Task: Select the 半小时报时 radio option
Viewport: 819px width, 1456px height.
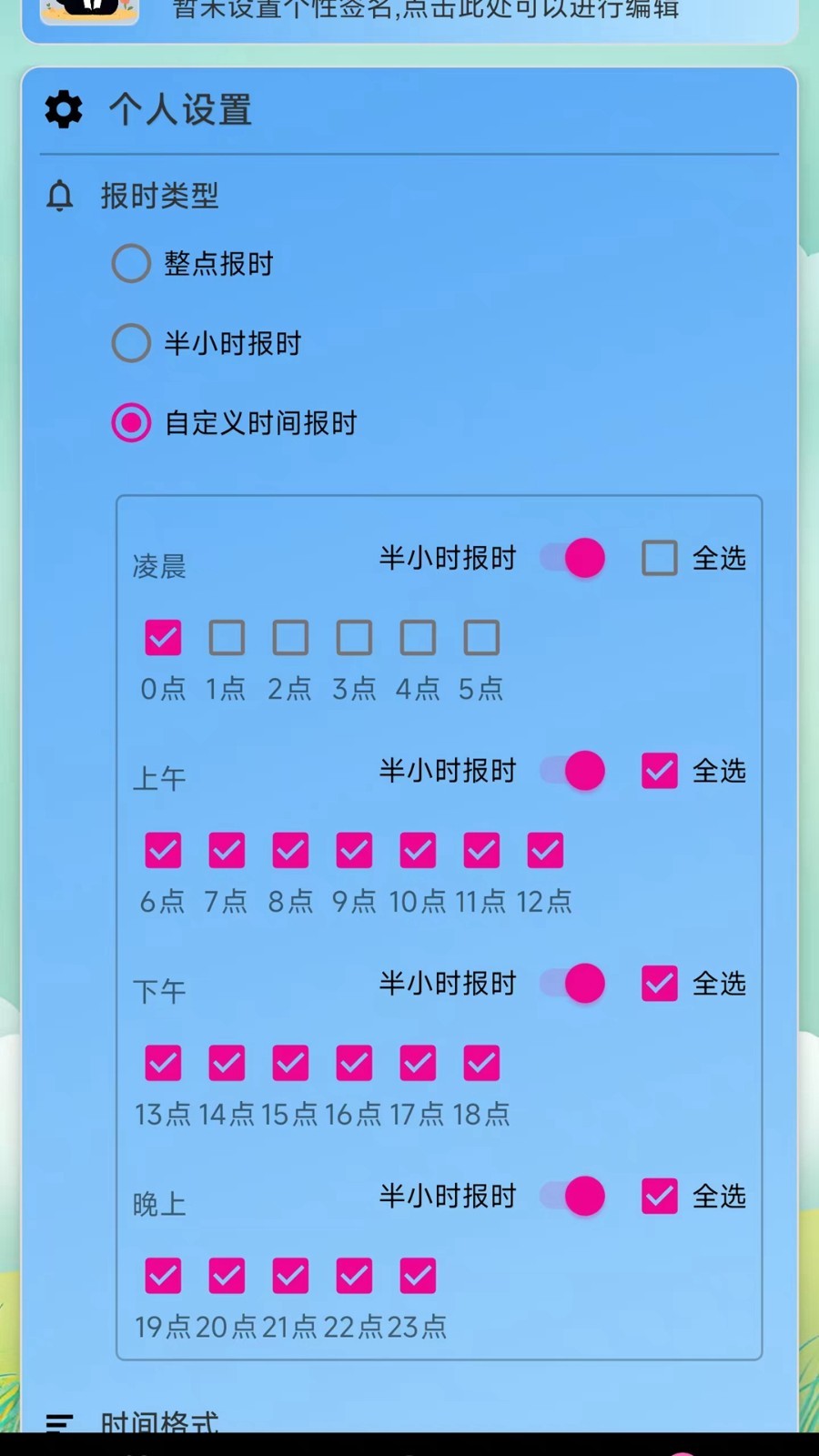Action: [x=131, y=343]
